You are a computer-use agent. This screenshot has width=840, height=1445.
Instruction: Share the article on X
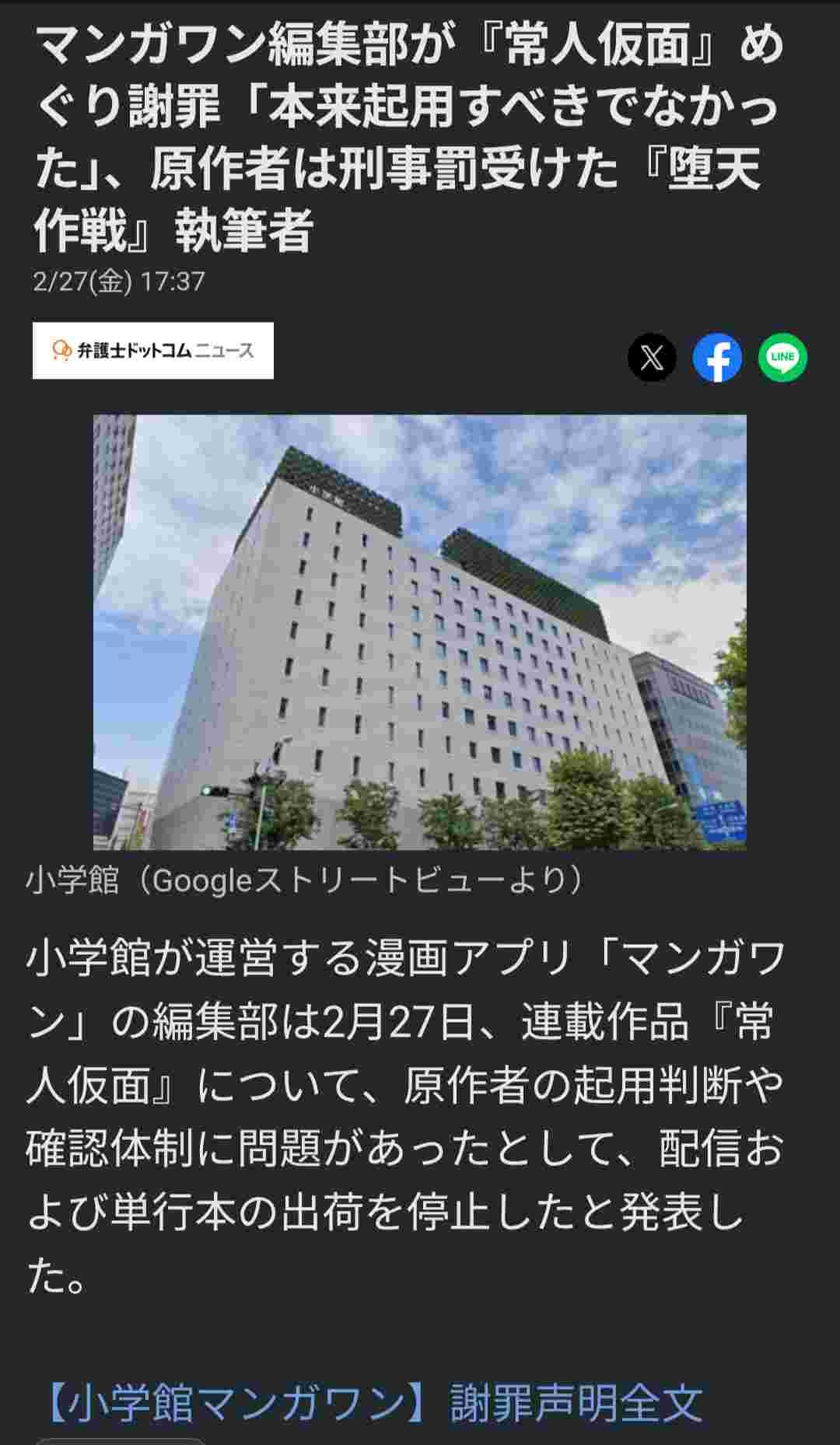[x=652, y=358]
